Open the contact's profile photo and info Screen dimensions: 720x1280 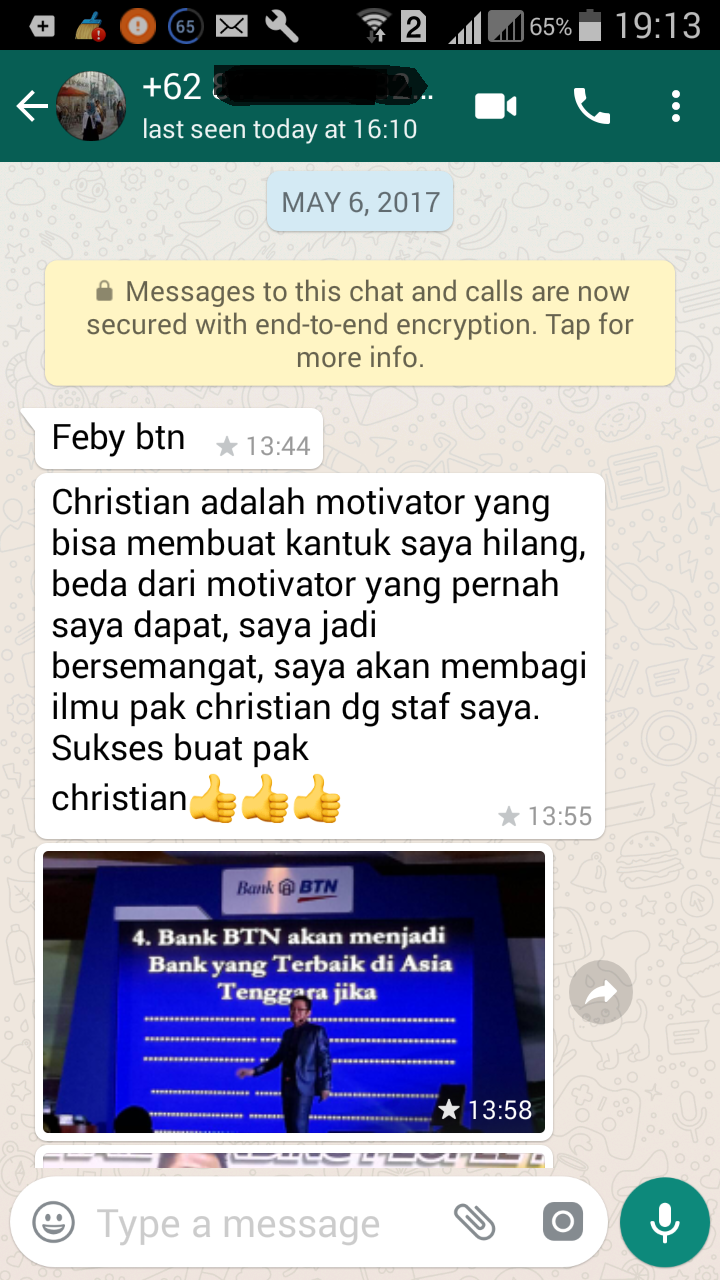pos(91,106)
